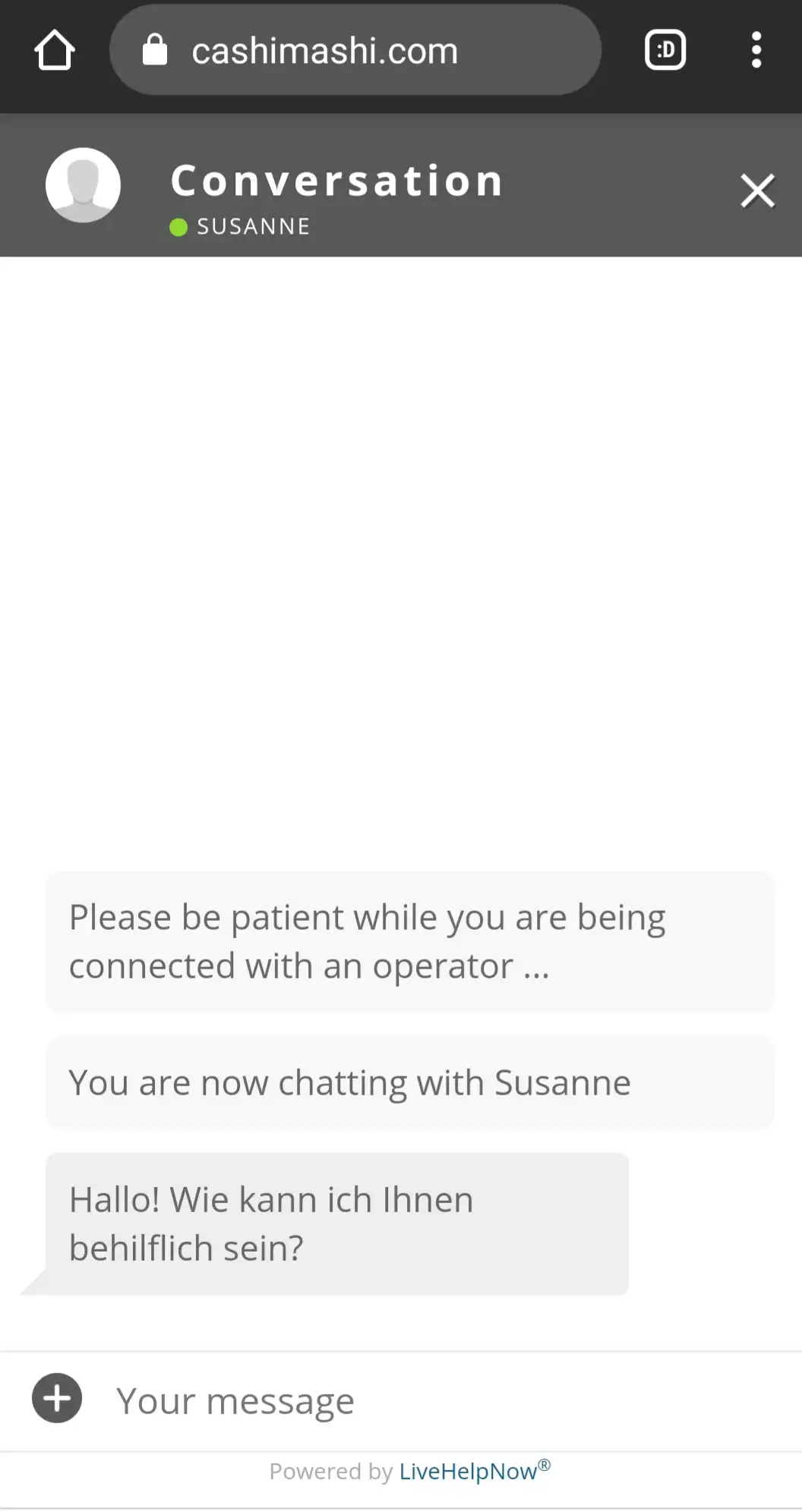
Task: Open the browser overflow menu
Action: click(756, 51)
